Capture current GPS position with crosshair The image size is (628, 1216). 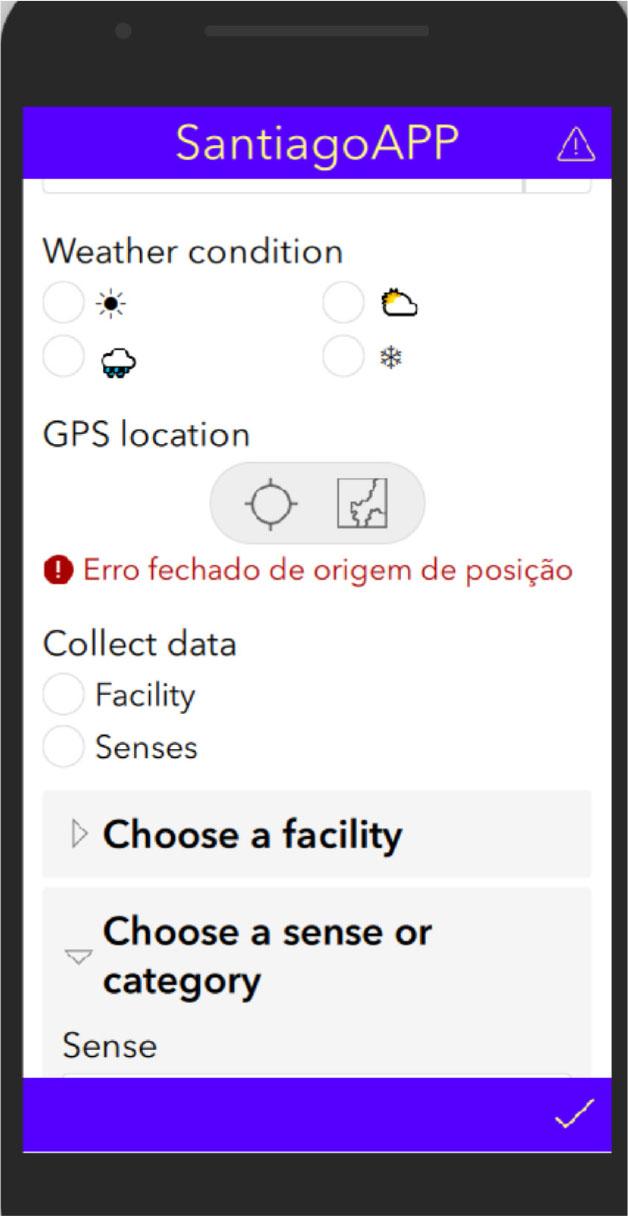(271, 504)
